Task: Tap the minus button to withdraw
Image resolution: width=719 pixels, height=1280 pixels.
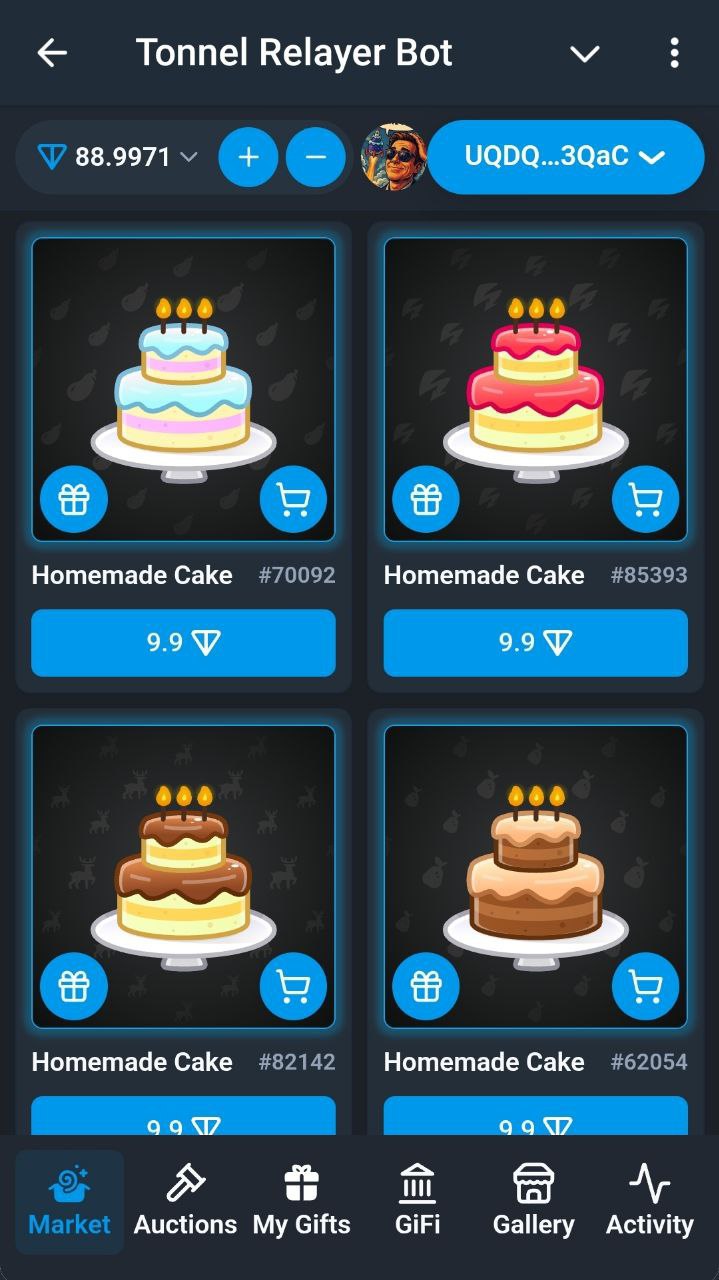Action: tap(316, 157)
